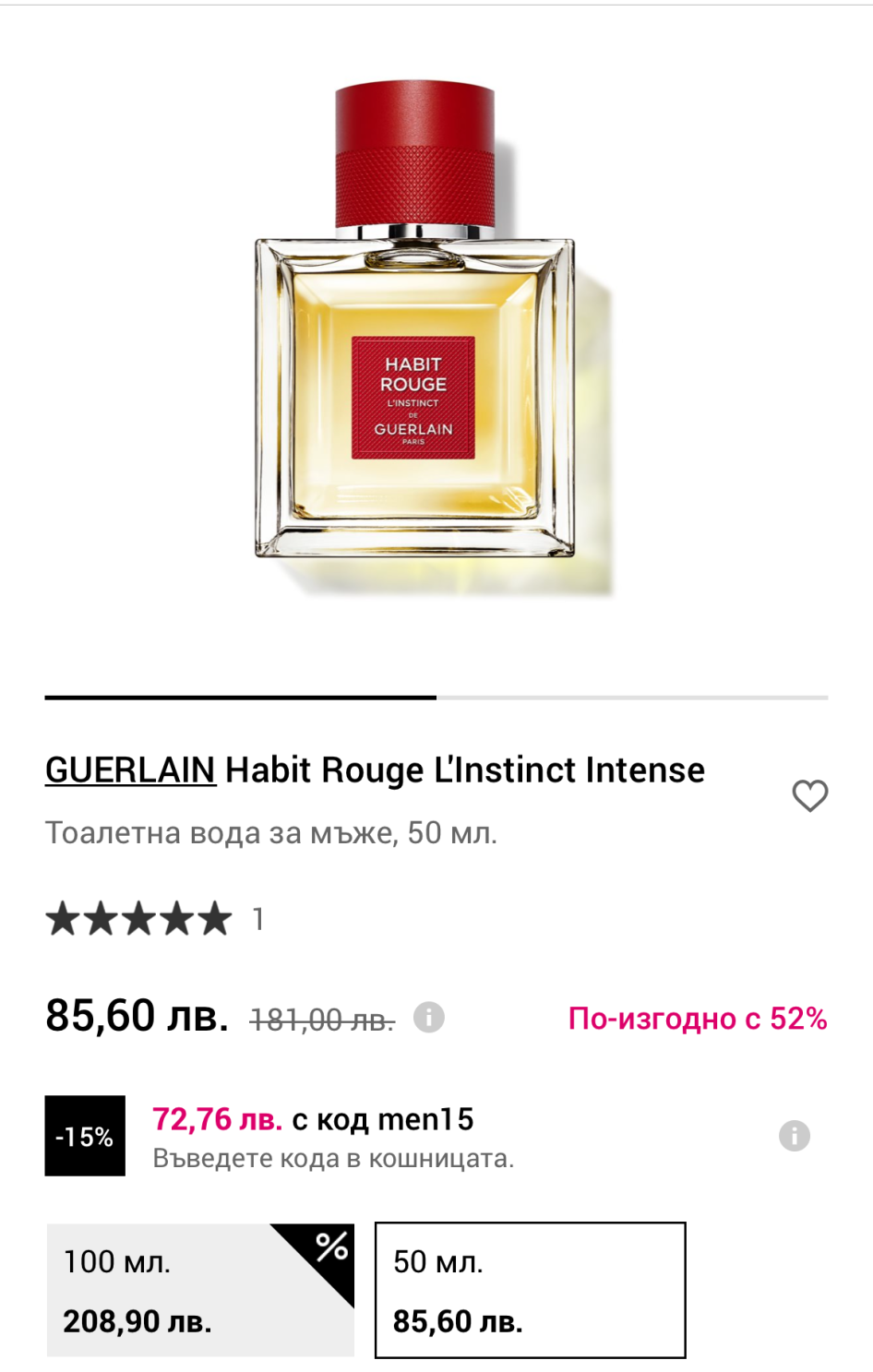Image resolution: width=873 pixels, height=1372 pixels.
Task: Select the 100 мл. size option
Action: click(200, 1290)
